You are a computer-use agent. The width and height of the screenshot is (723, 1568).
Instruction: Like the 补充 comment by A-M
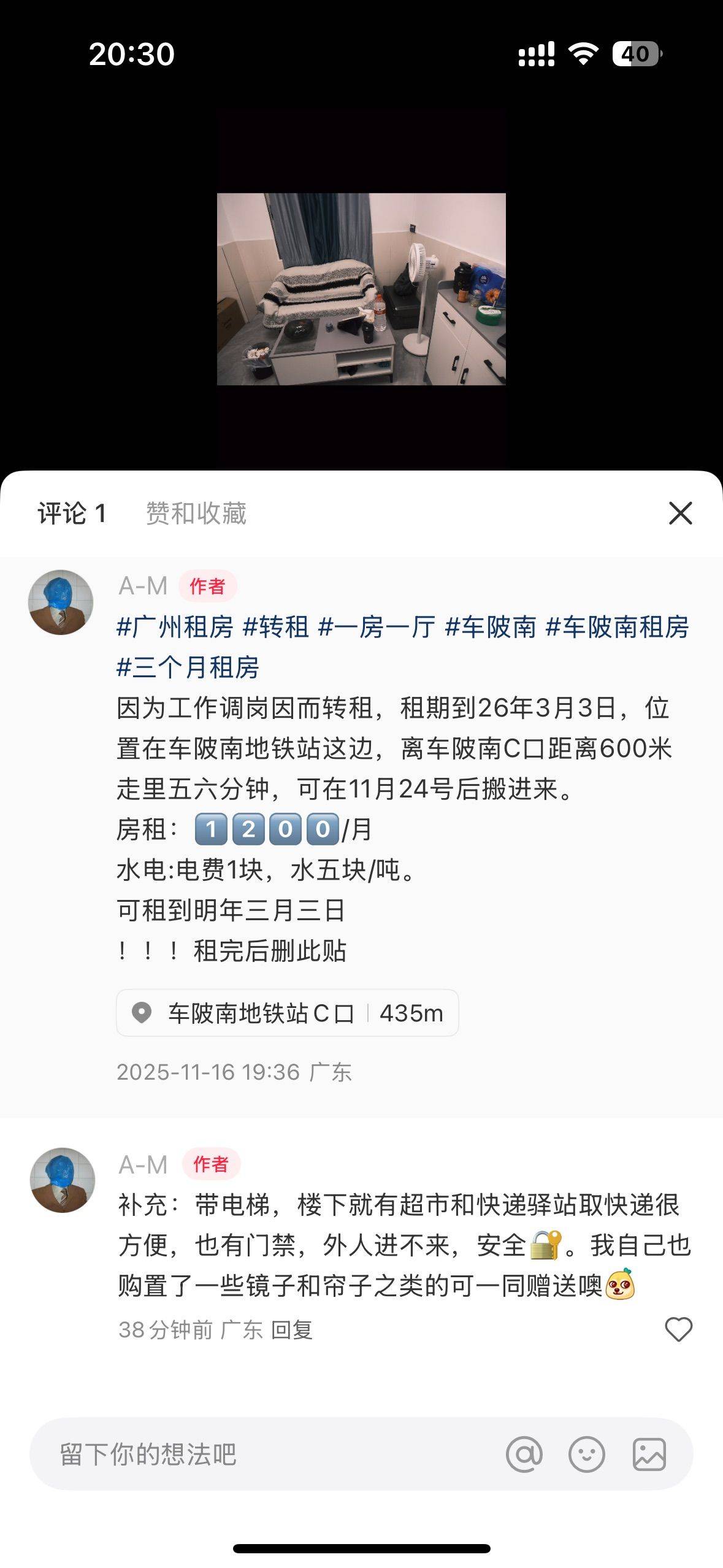678,1329
